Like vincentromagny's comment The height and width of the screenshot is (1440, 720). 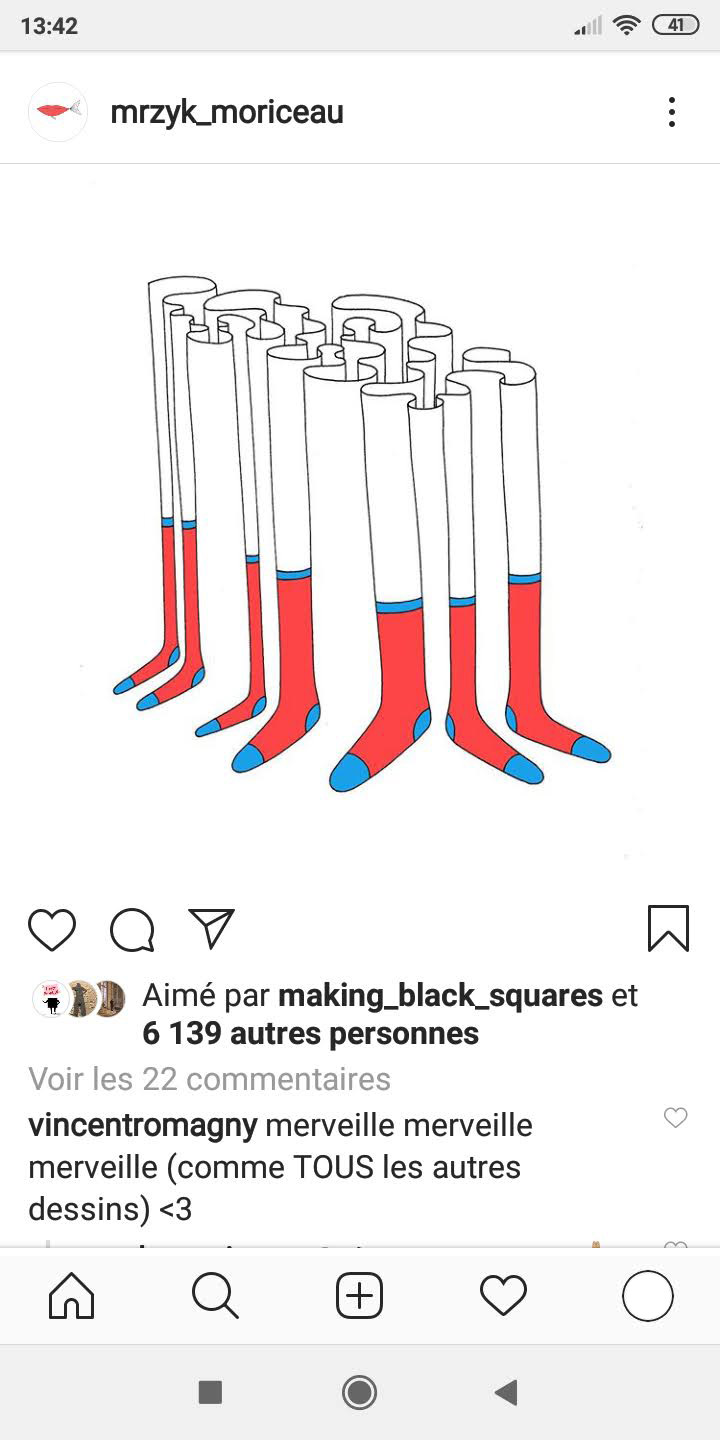(x=676, y=1118)
